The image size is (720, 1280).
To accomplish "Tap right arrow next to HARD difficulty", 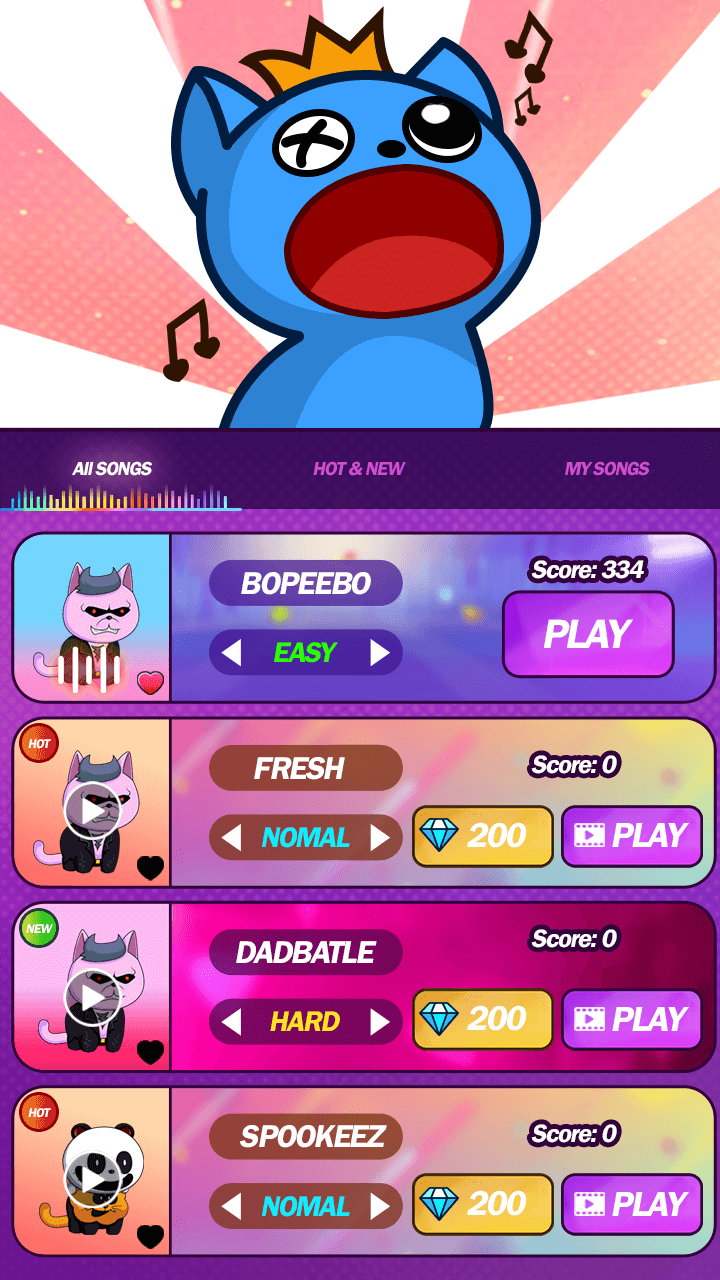I will coord(379,1022).
